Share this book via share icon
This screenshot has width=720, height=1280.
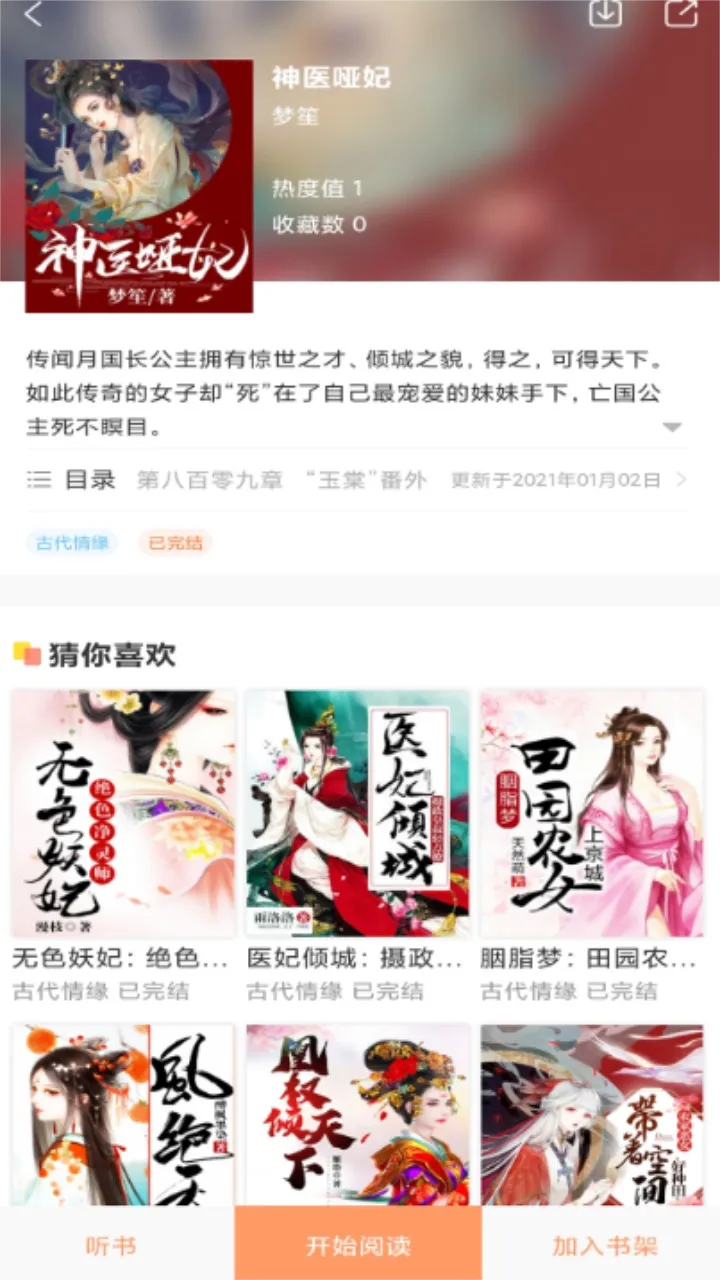tap(681, 13)
